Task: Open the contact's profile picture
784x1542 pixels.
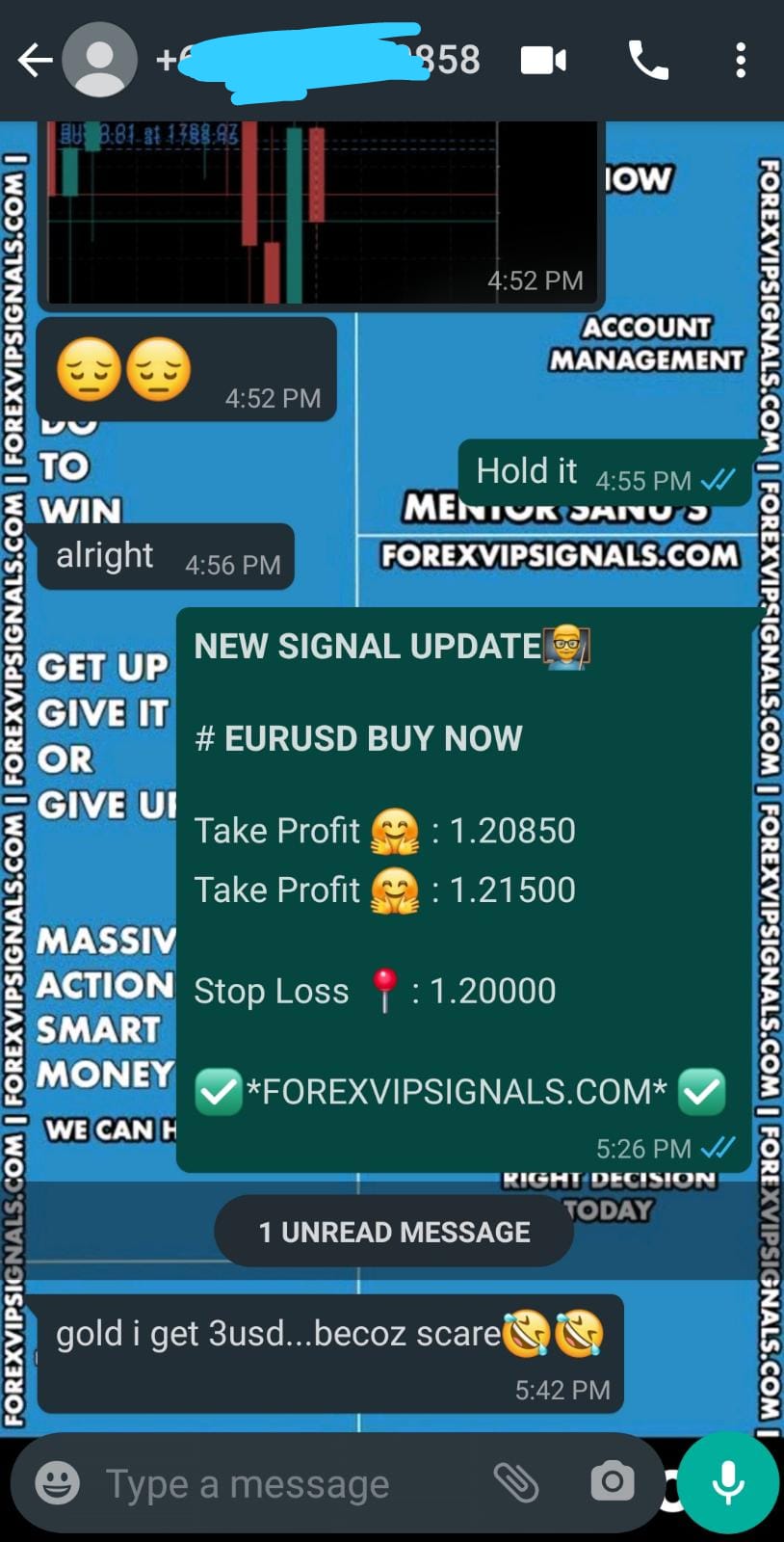Action: (x=99, y=60)
